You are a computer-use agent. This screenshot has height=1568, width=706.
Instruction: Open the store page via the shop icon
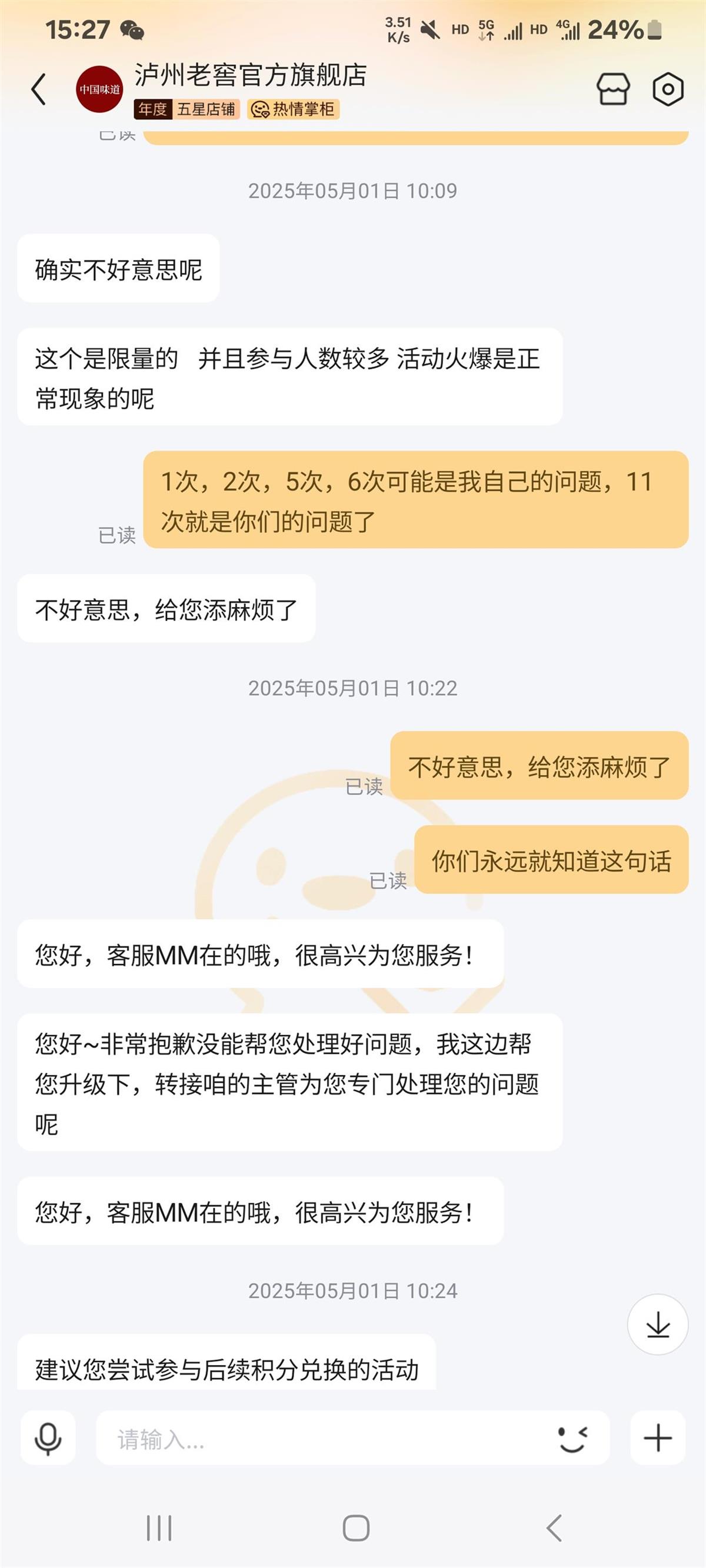coord(613,89)
